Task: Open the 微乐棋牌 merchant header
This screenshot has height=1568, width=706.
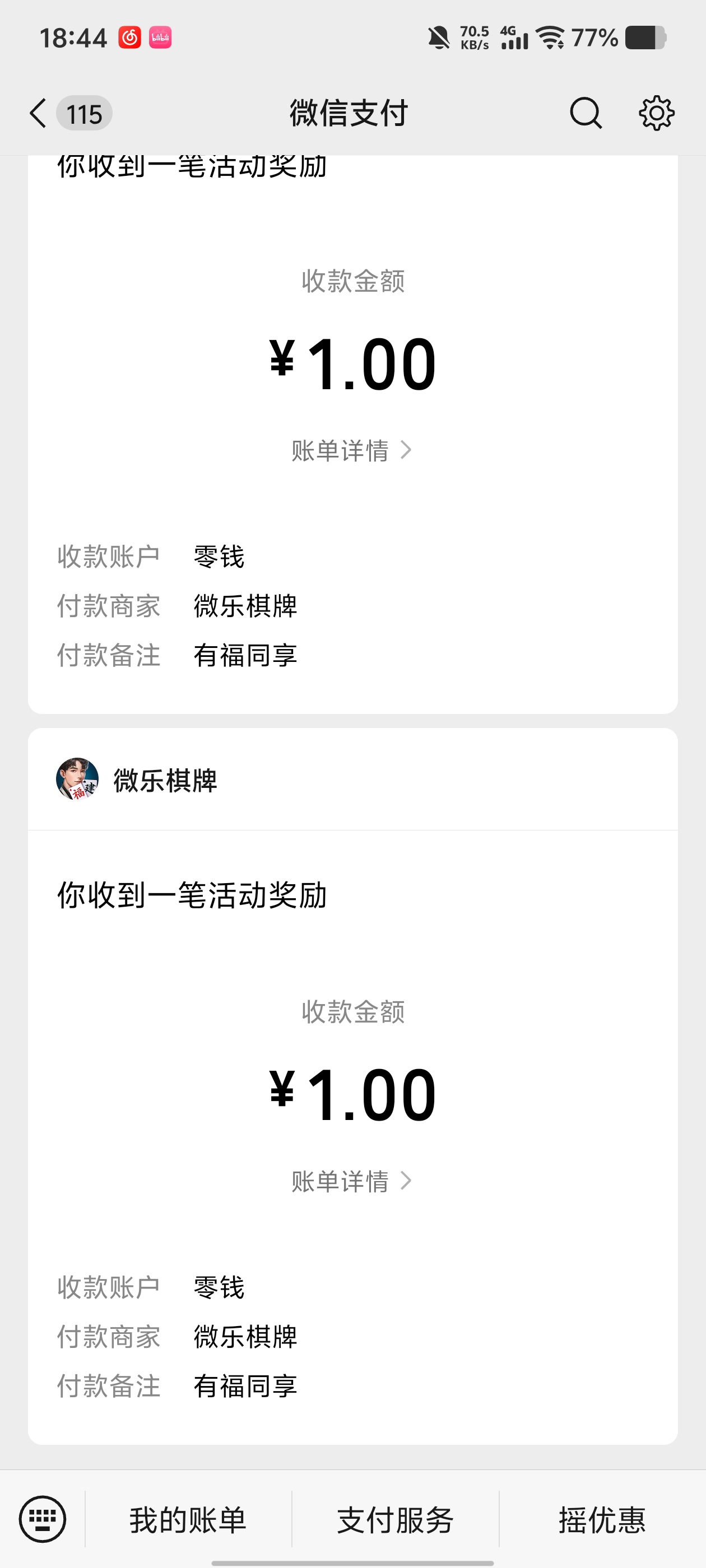Action: click(x=352, y=780)
